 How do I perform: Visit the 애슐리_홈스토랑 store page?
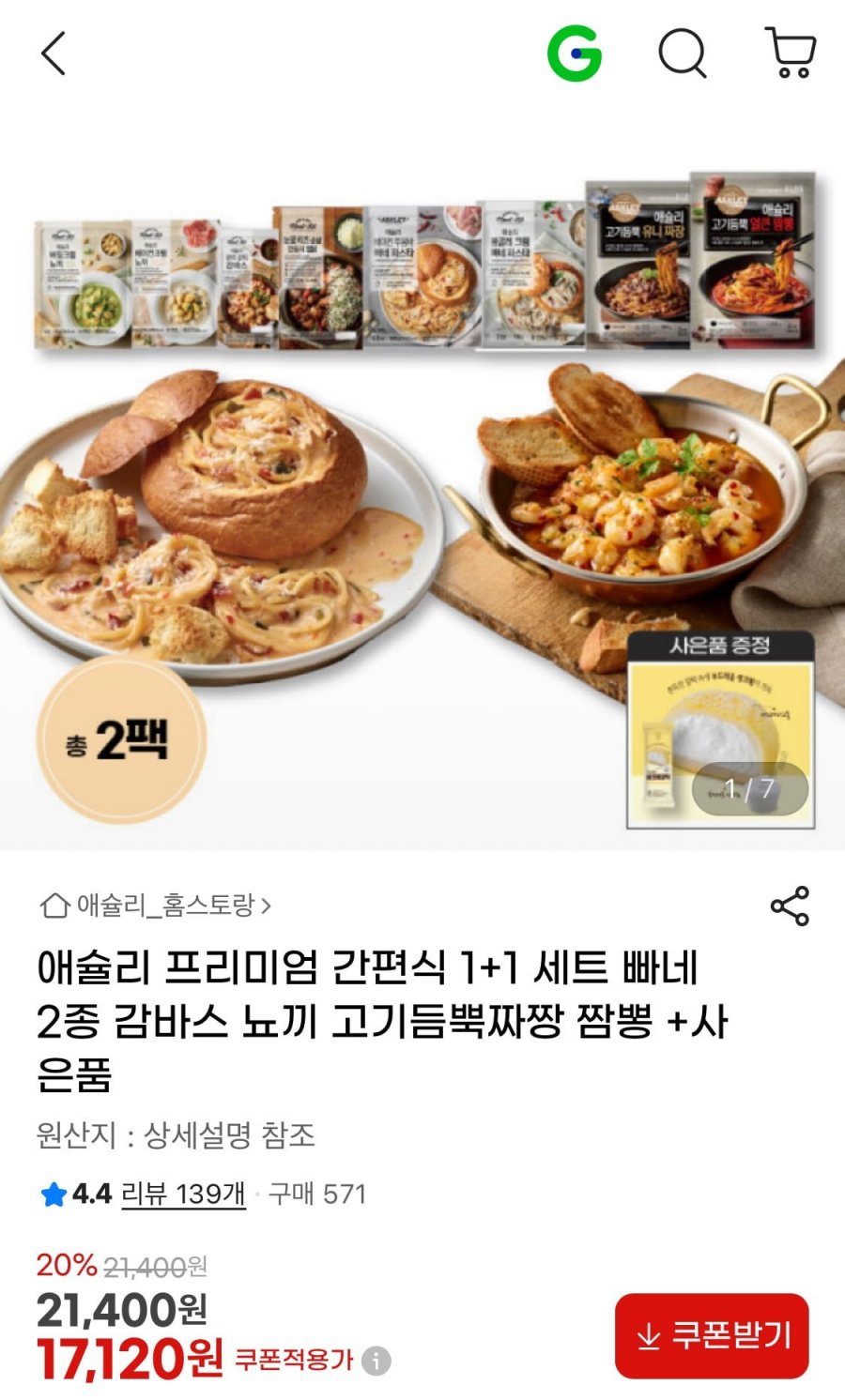pos(156,905)
